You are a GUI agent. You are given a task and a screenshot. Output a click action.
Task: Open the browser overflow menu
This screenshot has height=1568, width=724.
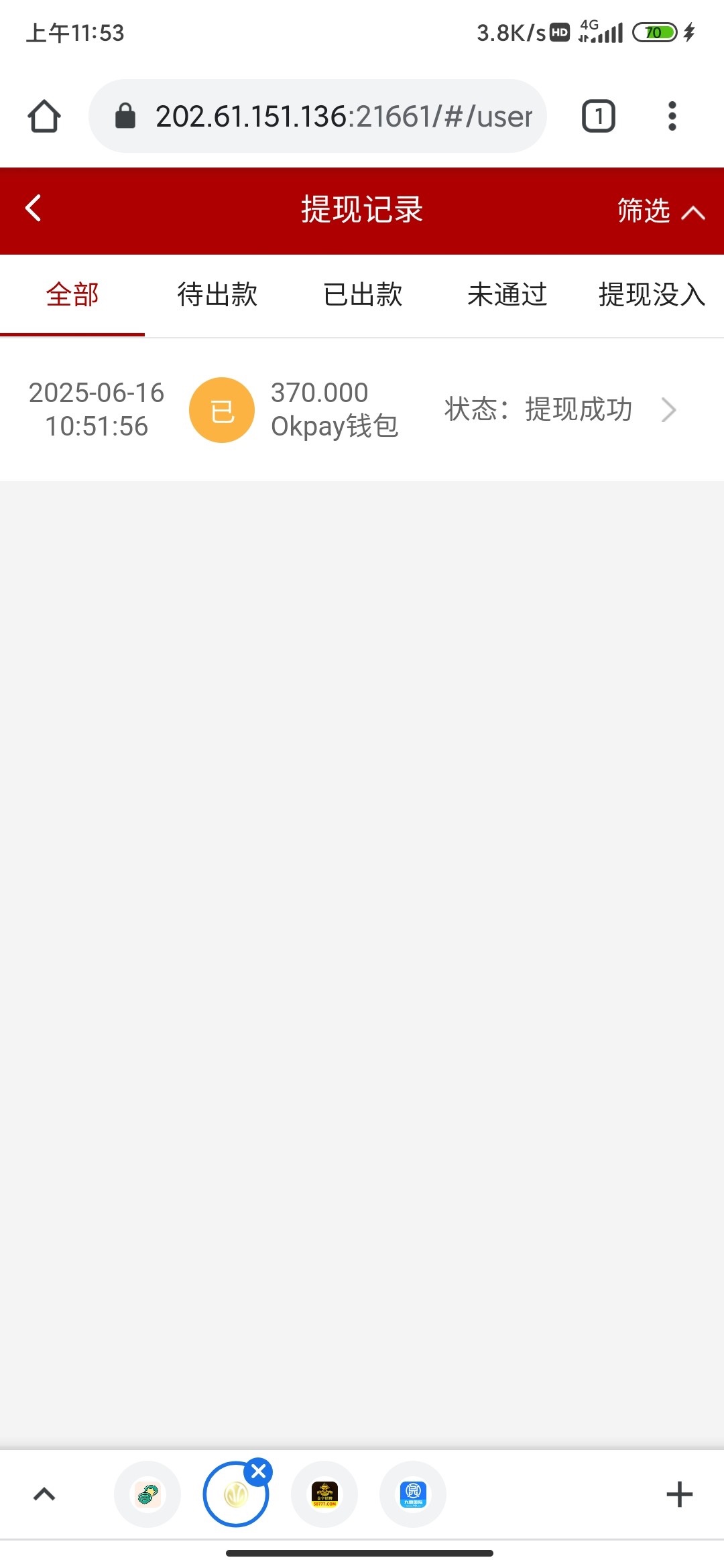[x=672, y=117]
